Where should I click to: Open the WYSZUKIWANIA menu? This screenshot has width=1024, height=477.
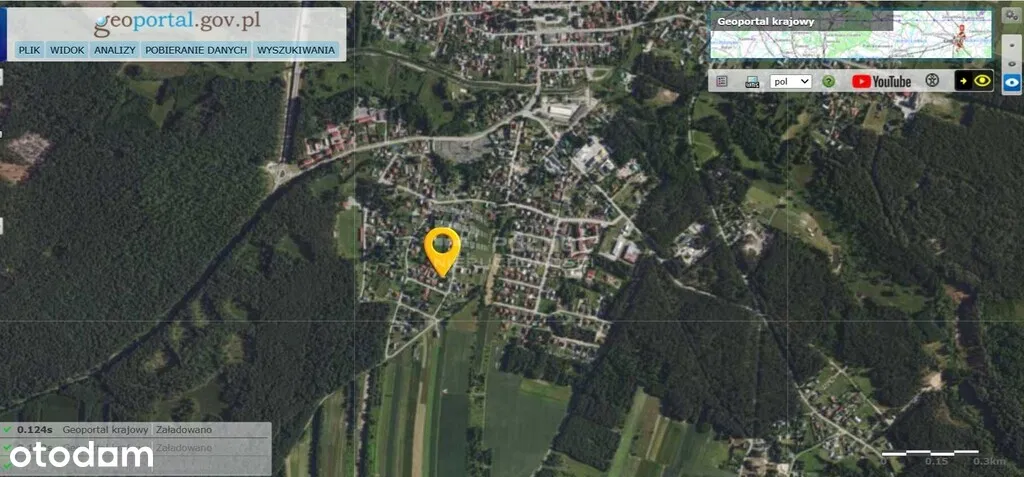(295, 49)
